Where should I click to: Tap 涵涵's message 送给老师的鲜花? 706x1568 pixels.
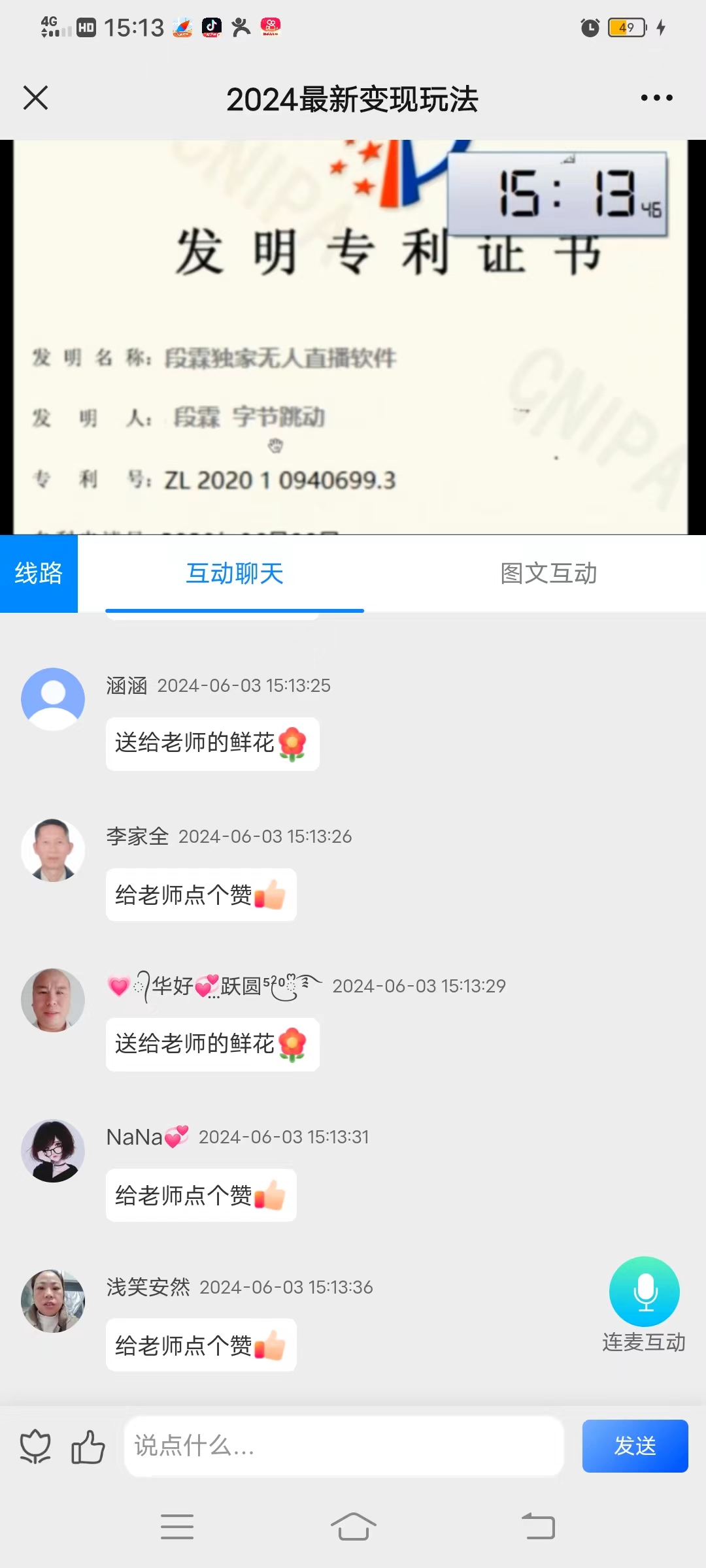pyautogui.click(x=212, y=743)
